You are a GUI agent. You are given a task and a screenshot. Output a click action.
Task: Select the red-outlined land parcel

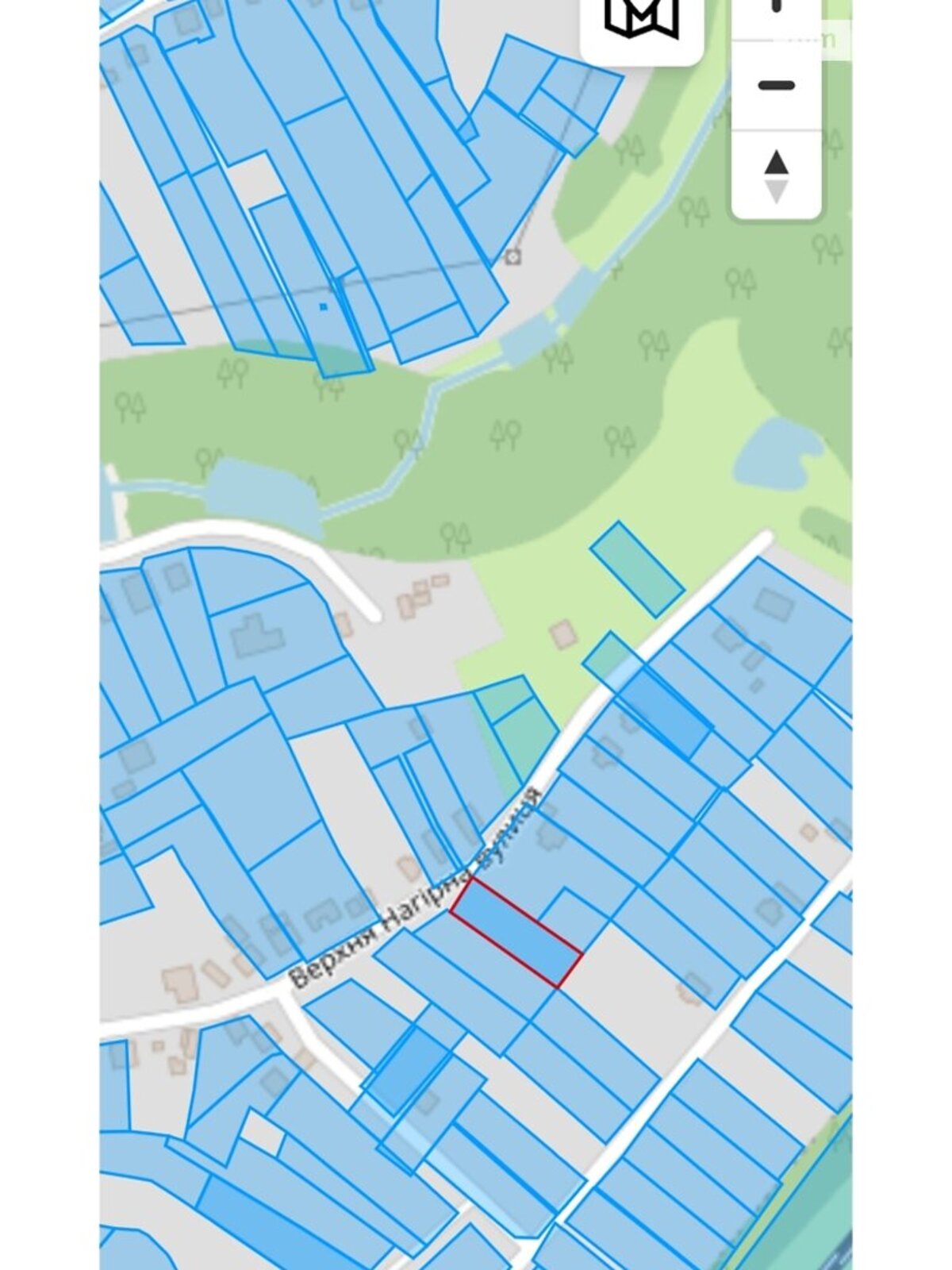tap(516, 932)
